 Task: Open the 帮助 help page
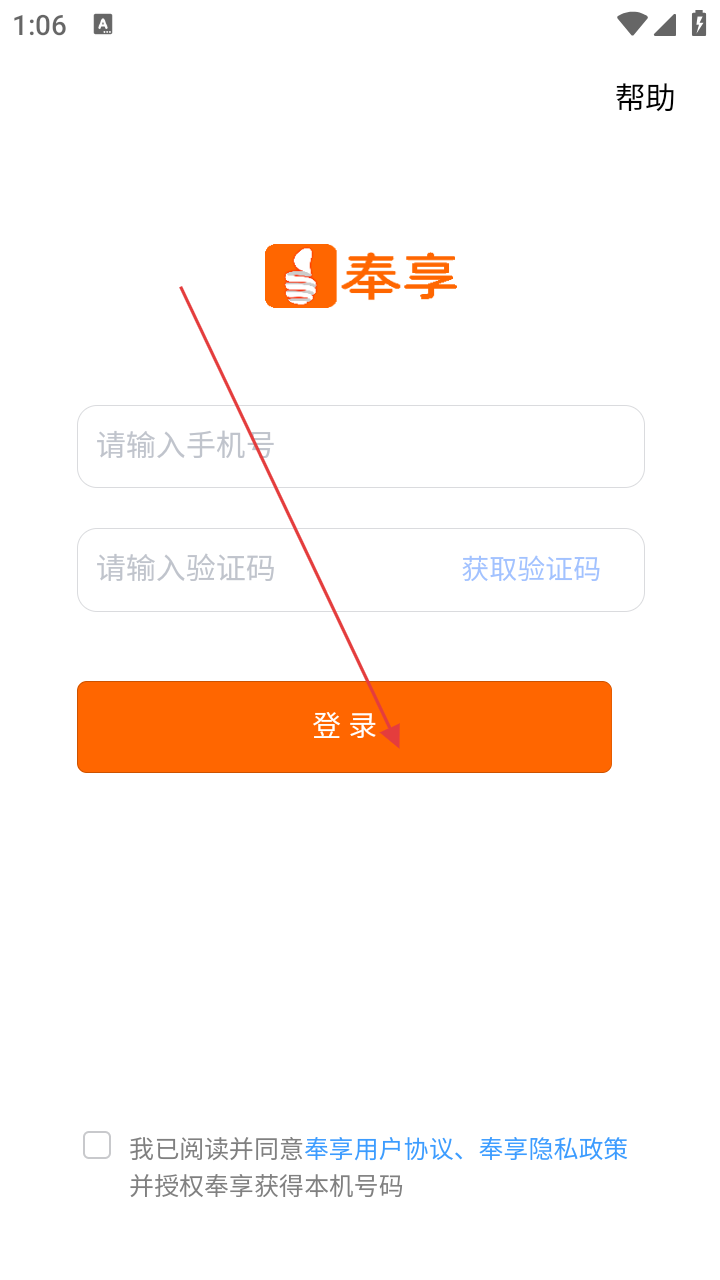click(x=645, y=98)
